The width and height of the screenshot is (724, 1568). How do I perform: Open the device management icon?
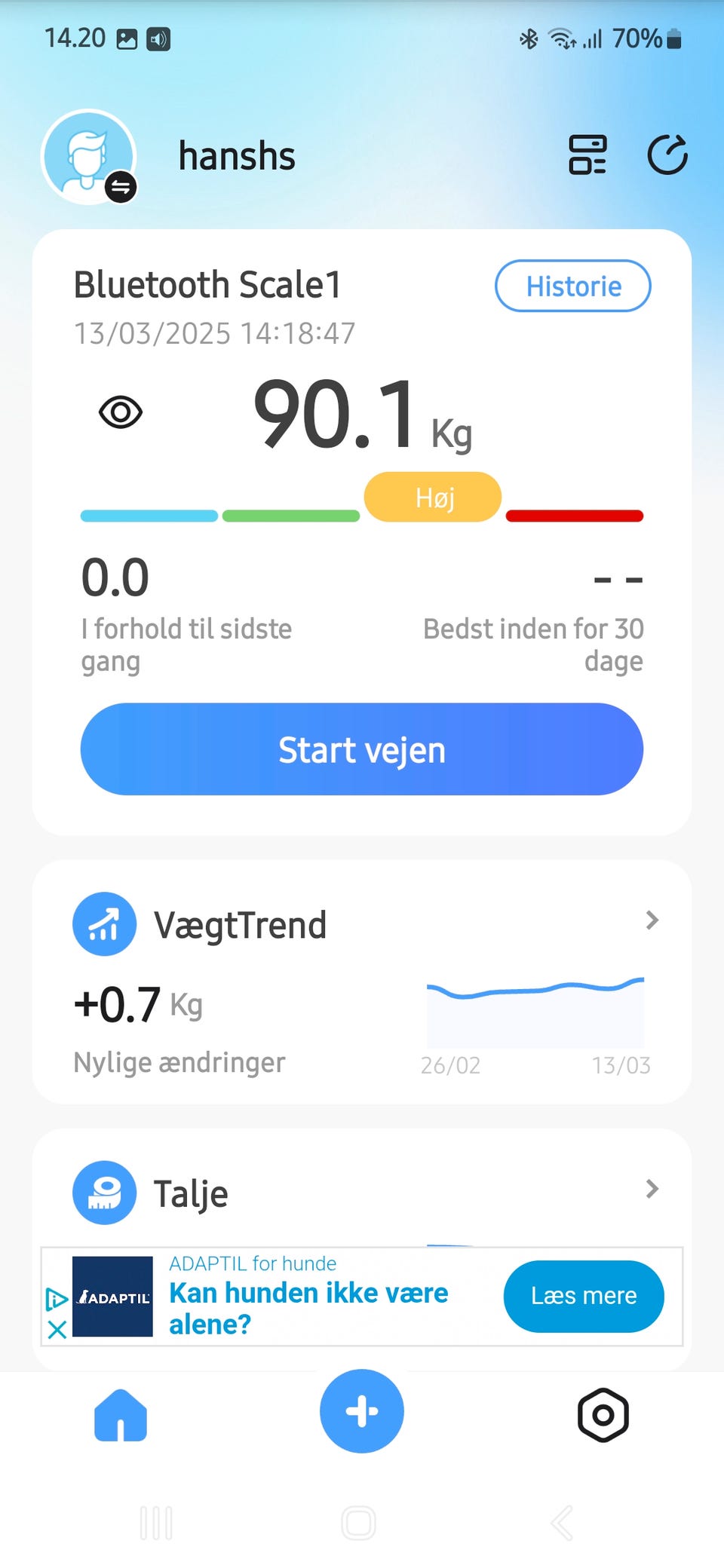(587, 155)
